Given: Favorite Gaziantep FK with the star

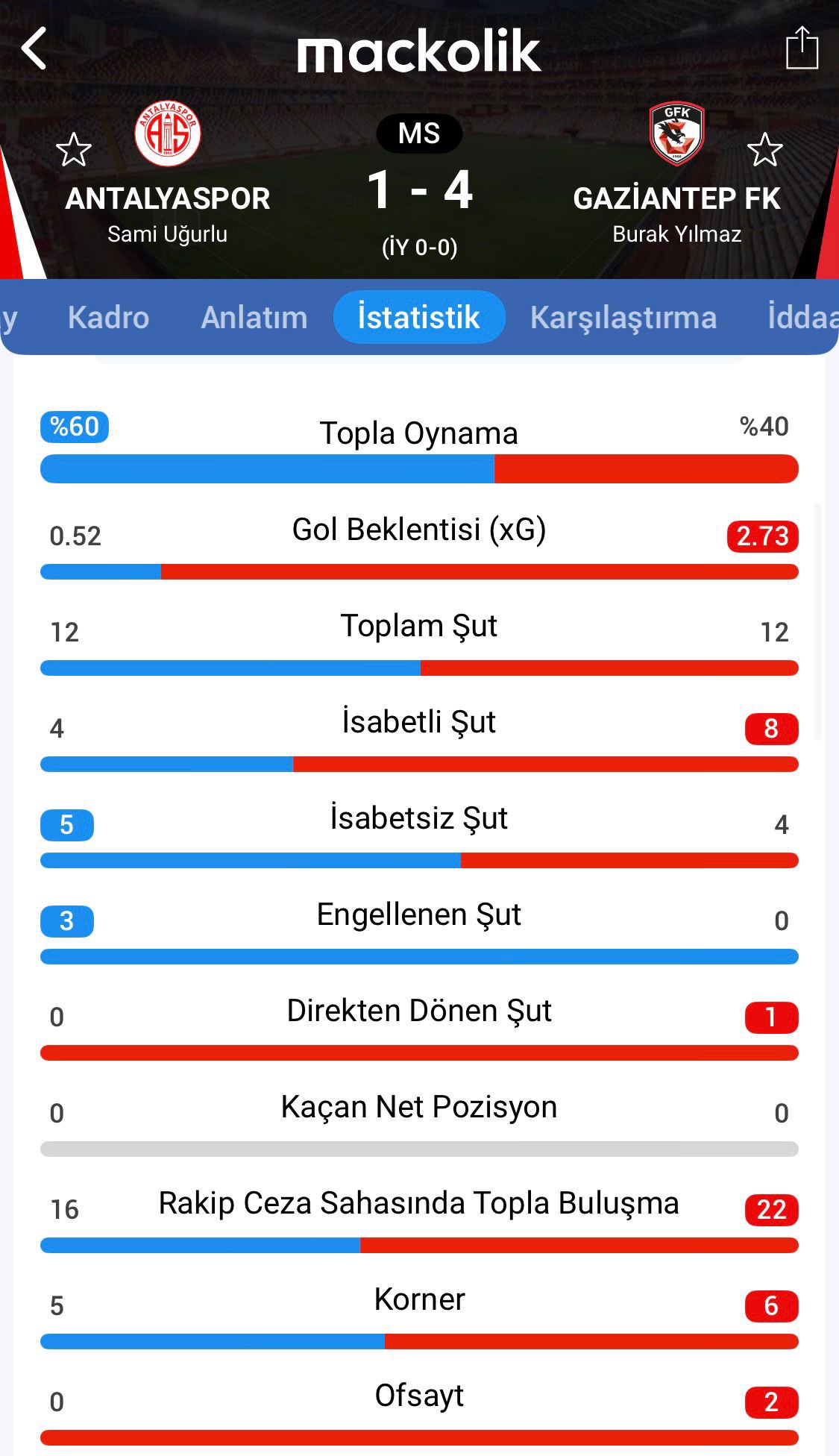Looking at the screenshot, I should 764,150.
